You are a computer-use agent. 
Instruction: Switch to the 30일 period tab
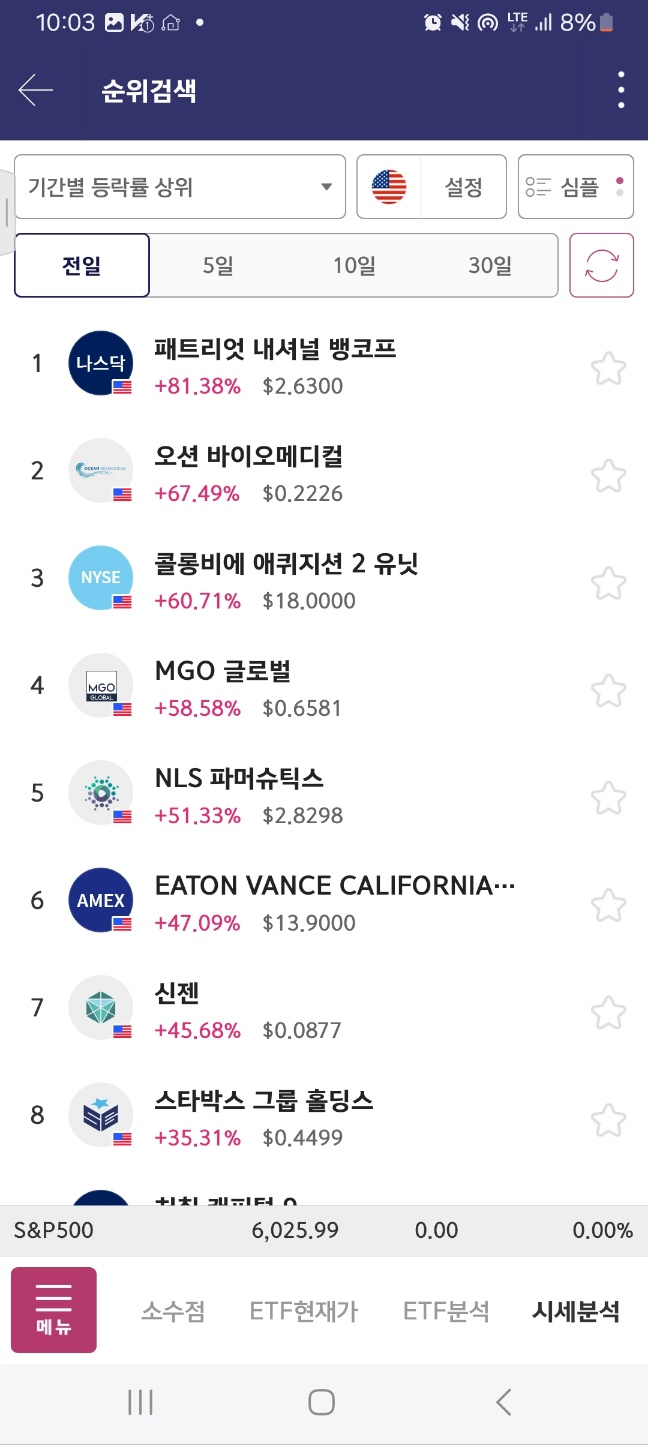click(x=489, y=265)
